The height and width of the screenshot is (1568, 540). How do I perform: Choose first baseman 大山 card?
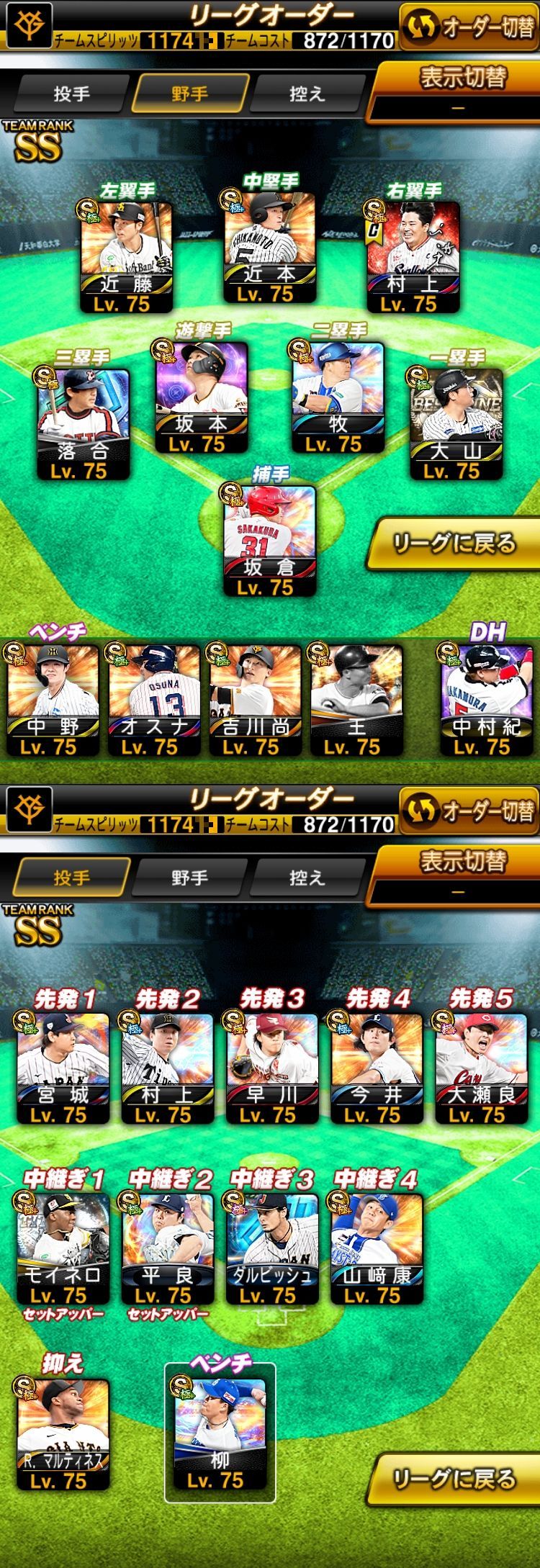click(x=457, y=425)
